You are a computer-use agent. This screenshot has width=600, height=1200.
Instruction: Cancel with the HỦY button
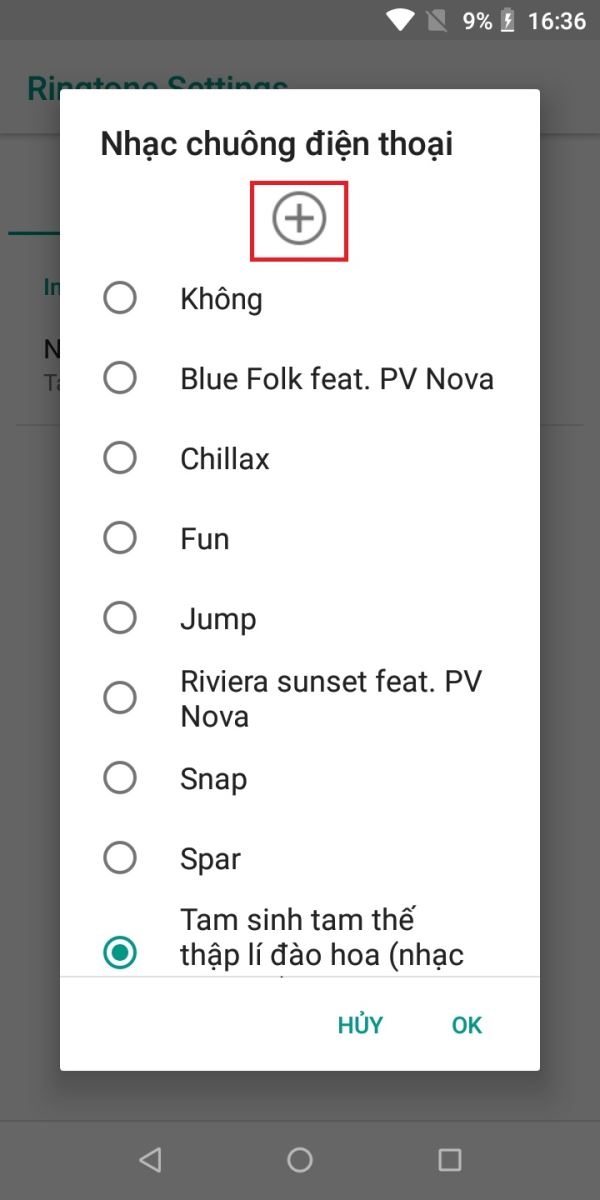pos(360,1025)
